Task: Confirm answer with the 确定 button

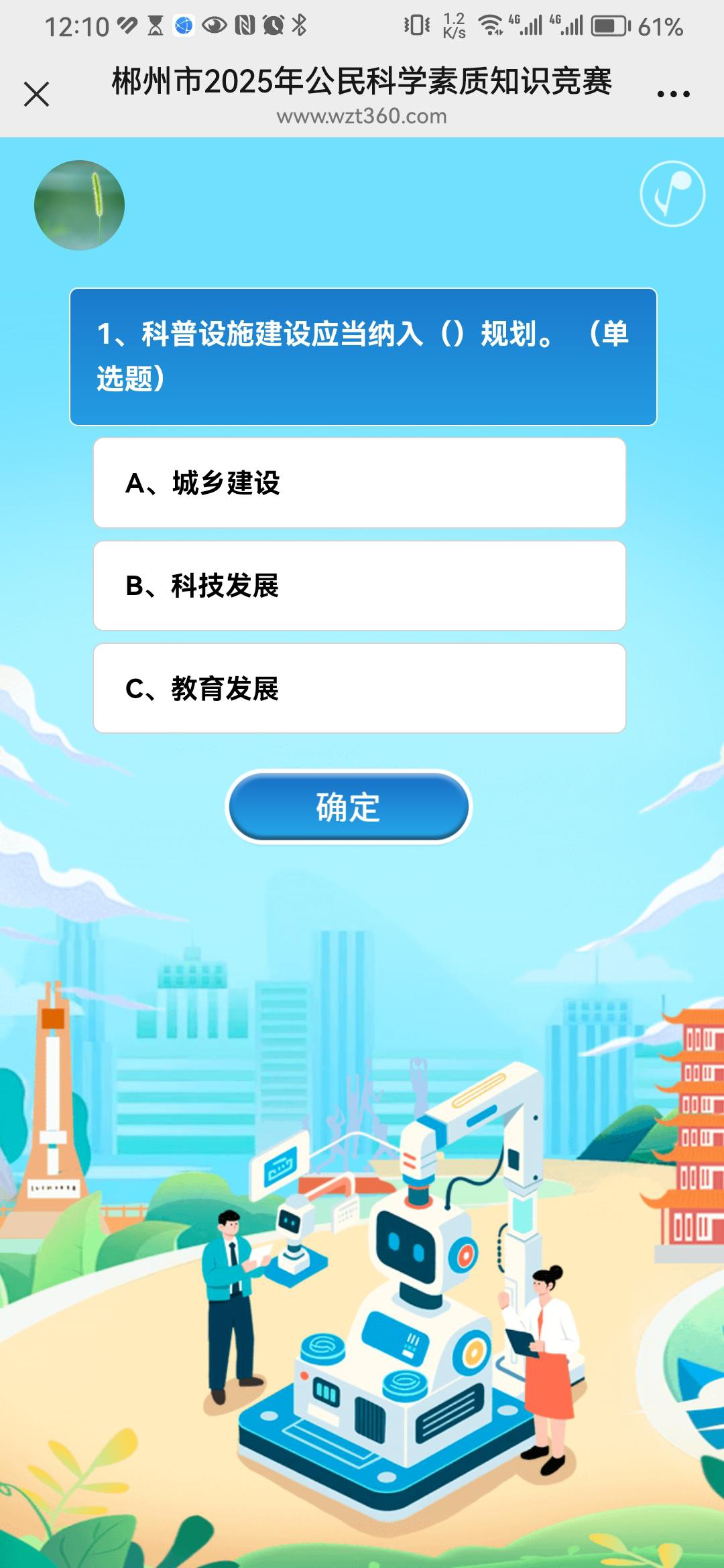Action: 349,807
